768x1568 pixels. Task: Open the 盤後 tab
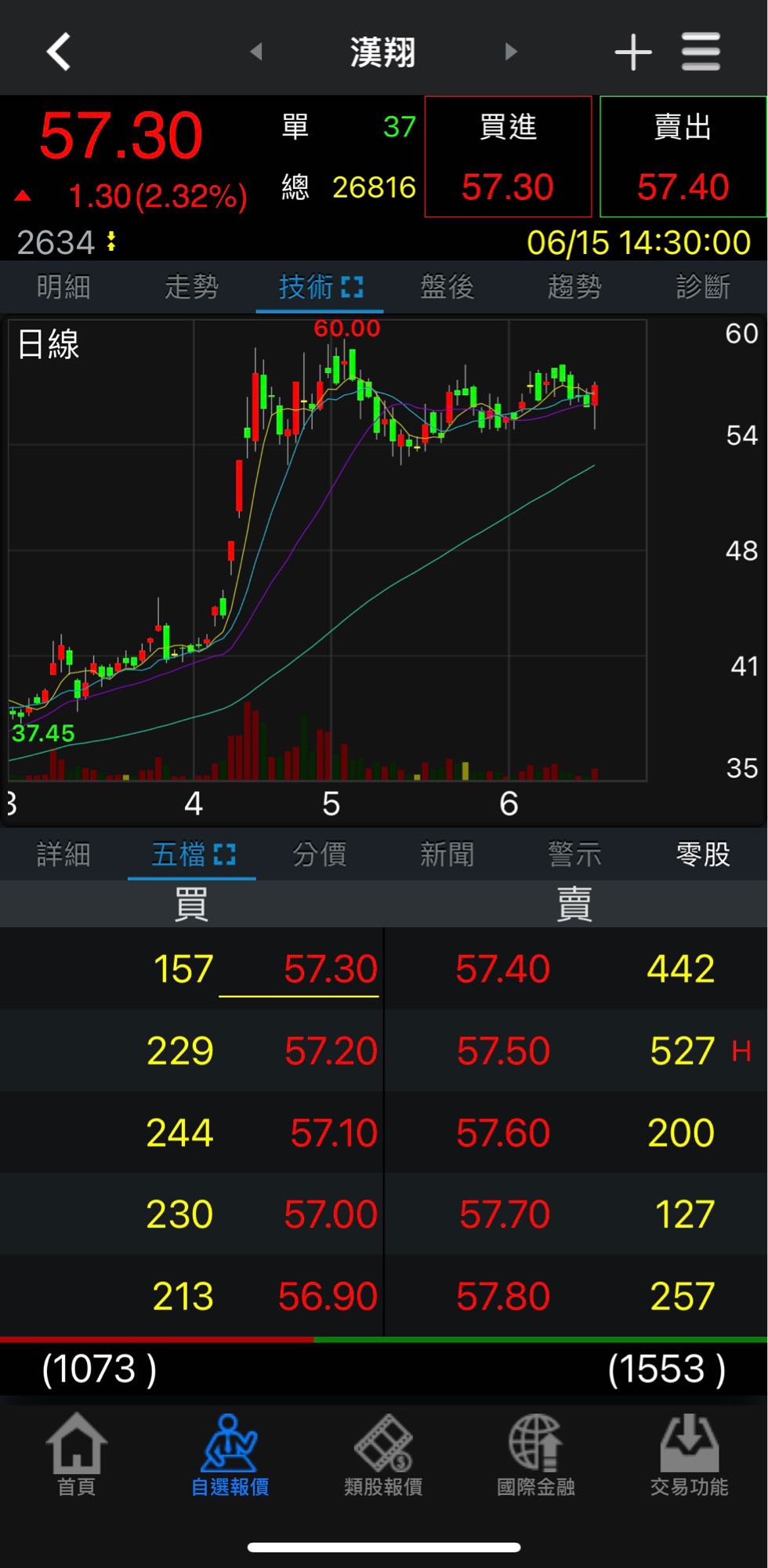[447, 287]
